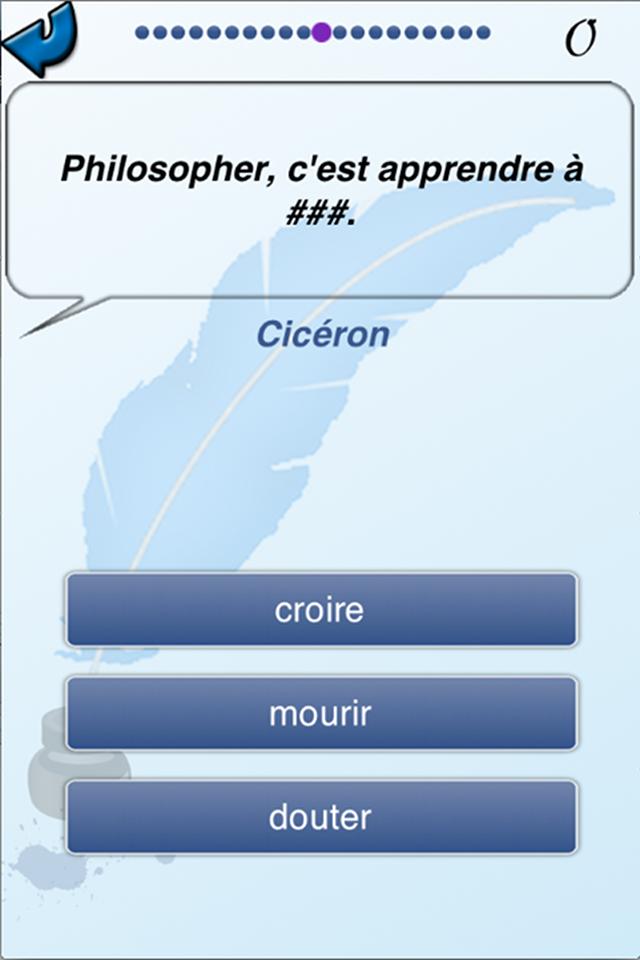The width and height of the screenshot is (640, 960).
Task: Select "mourir" as the answer
Action: click(321, 714)
